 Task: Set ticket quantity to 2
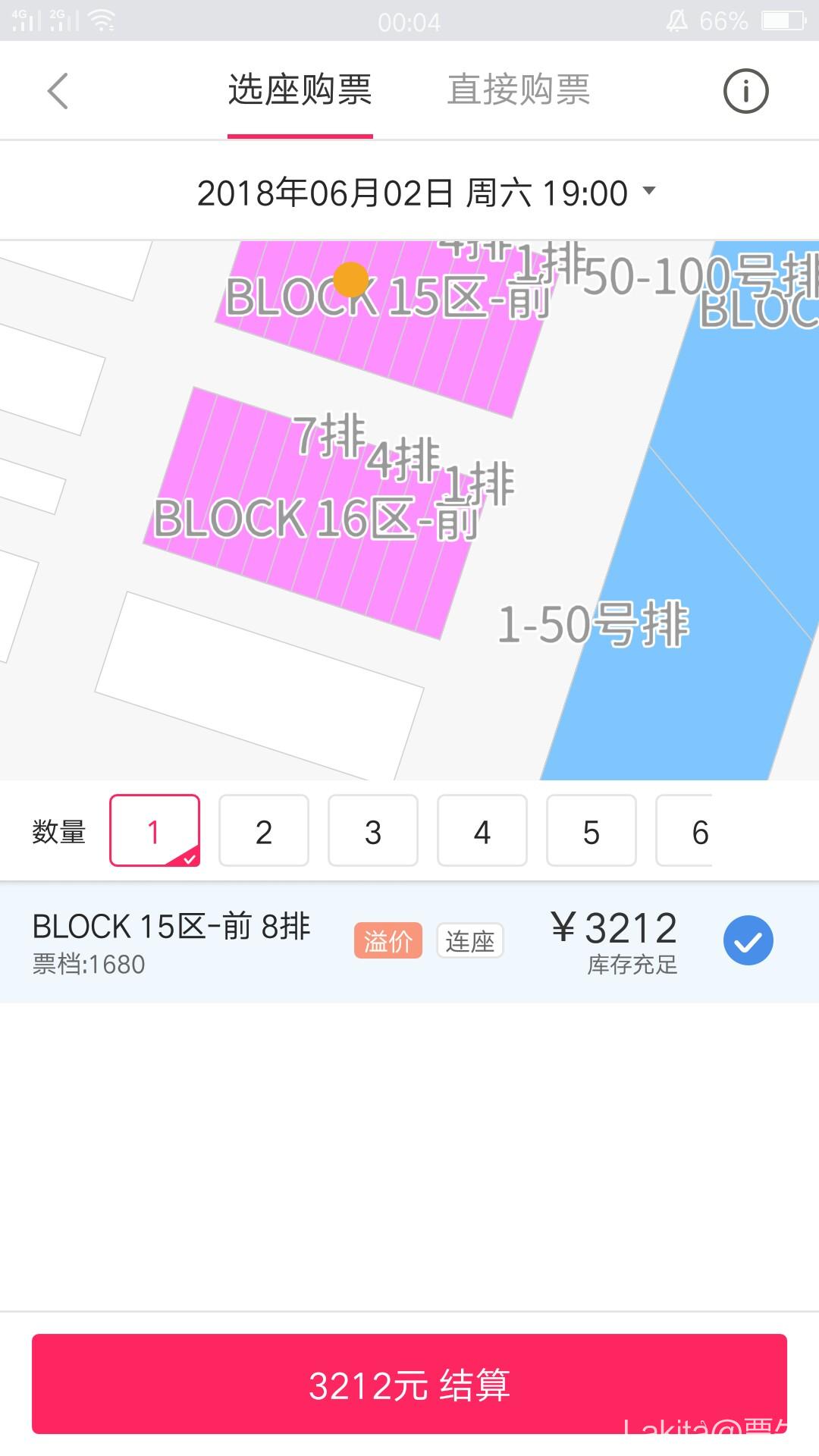coord(264,831)
